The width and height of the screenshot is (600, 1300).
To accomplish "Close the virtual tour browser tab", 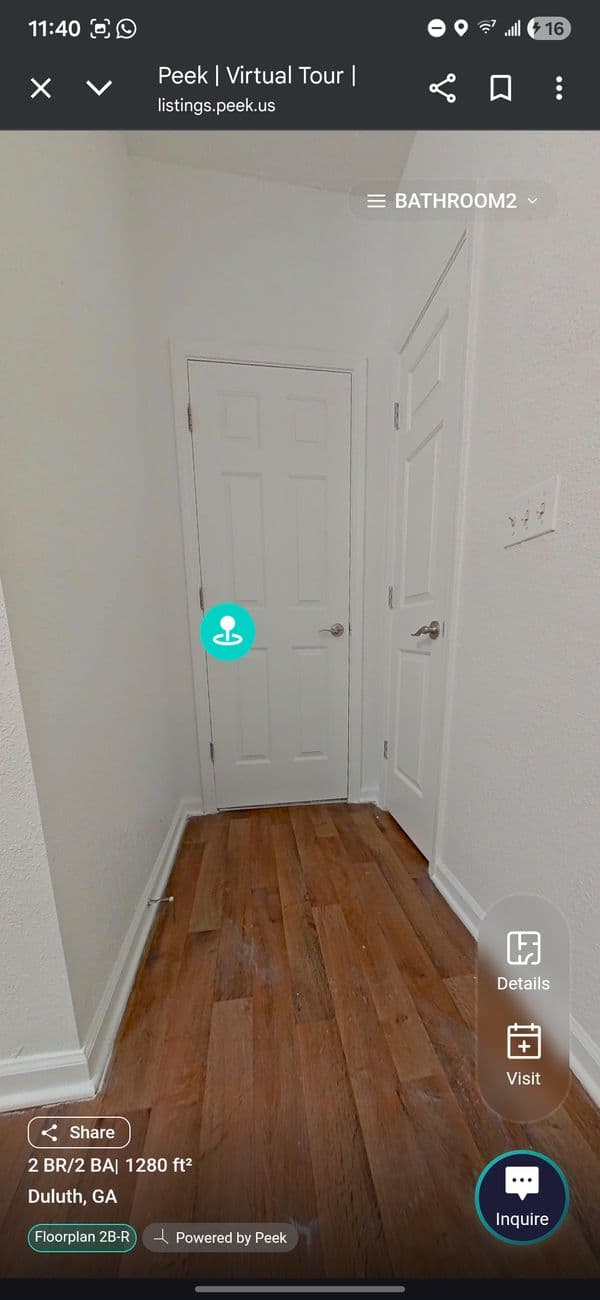I will 41,88.
